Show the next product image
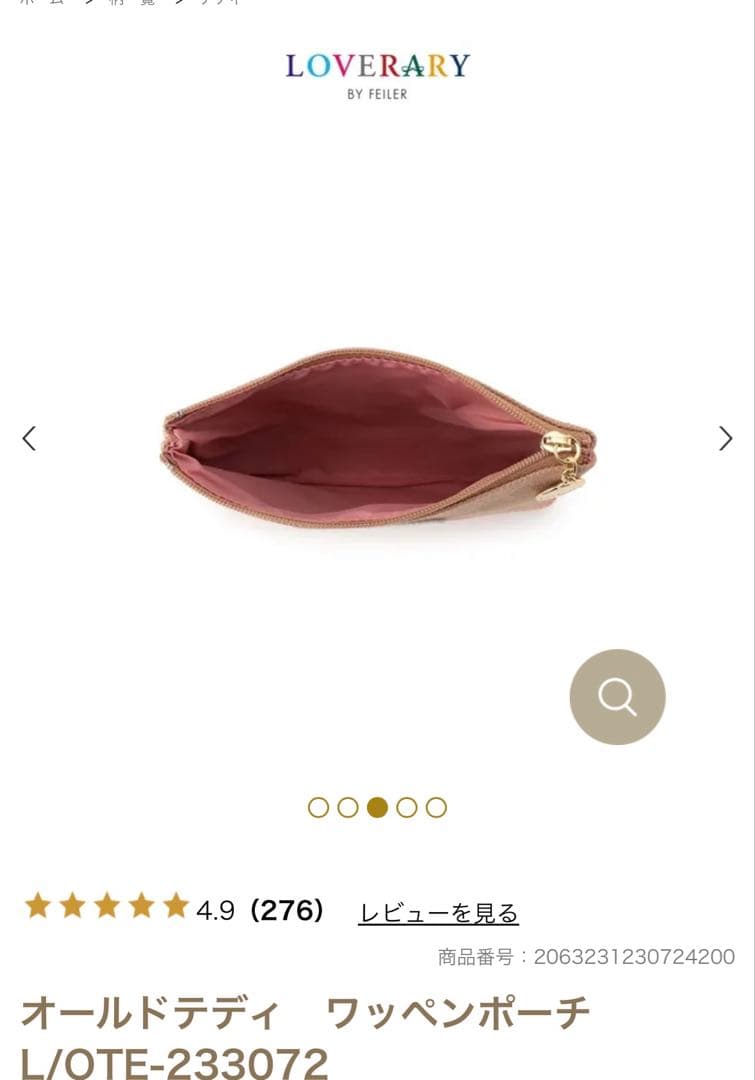755x1080 pixels. (725, 438)
